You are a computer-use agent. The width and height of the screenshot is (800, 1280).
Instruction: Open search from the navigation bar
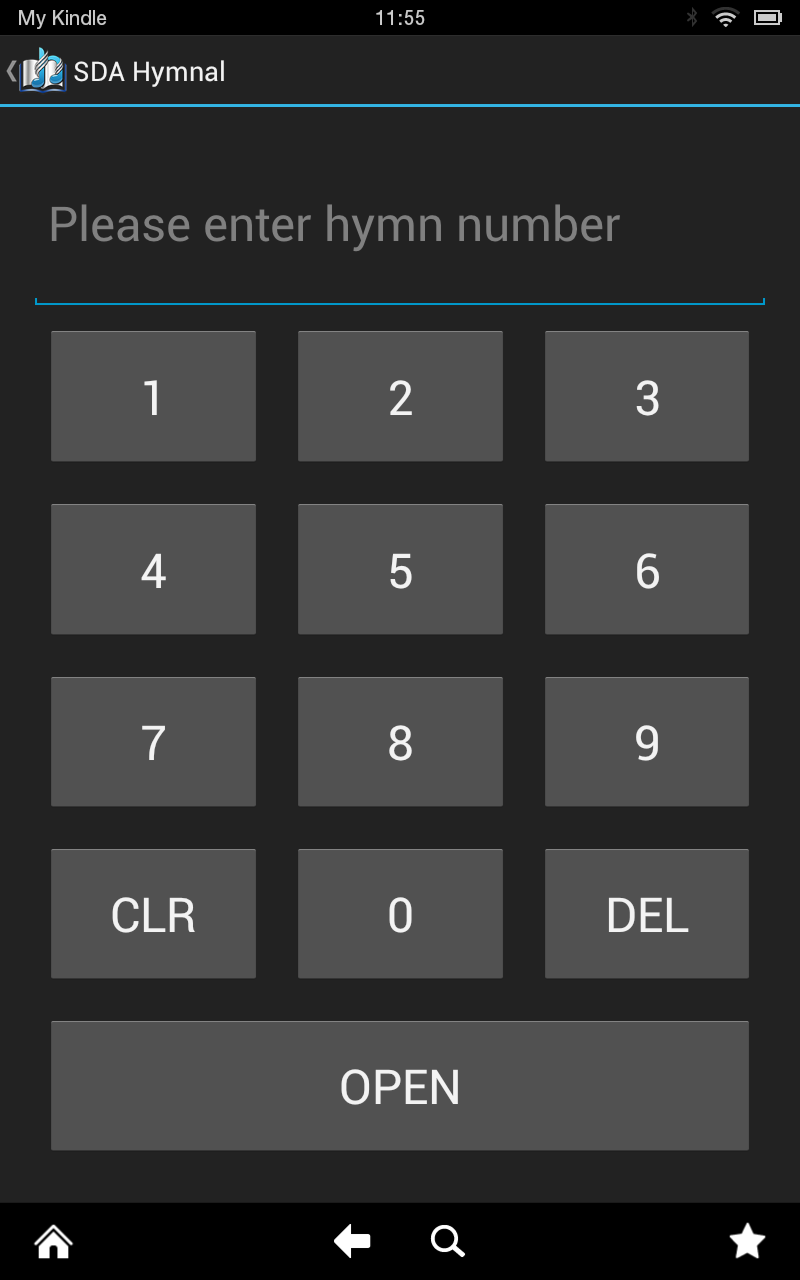point(447,1241)
